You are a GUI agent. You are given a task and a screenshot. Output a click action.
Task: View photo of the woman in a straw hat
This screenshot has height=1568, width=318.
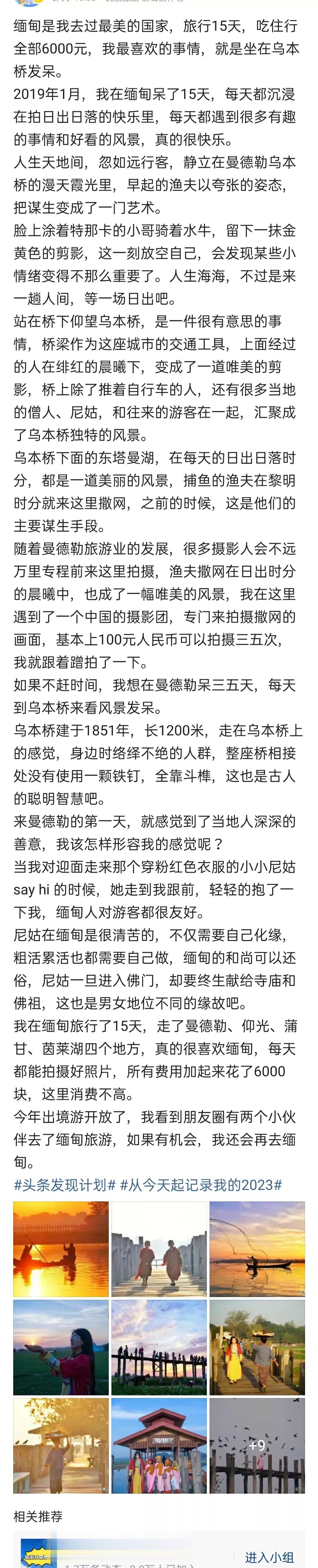point(61,1445)
